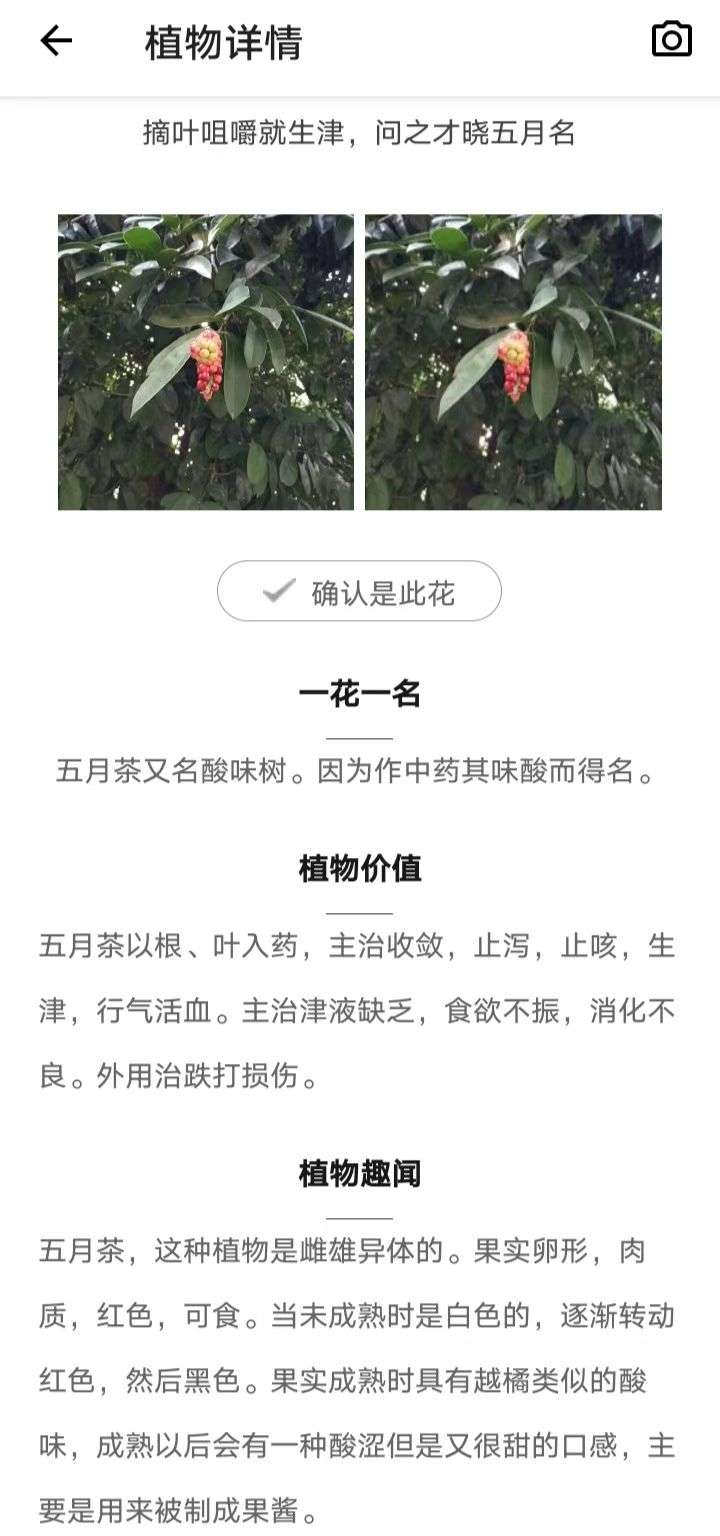This screenshot has width=720, height=1536.
Task: View the right plant photo
Action: tap(513, 362)
